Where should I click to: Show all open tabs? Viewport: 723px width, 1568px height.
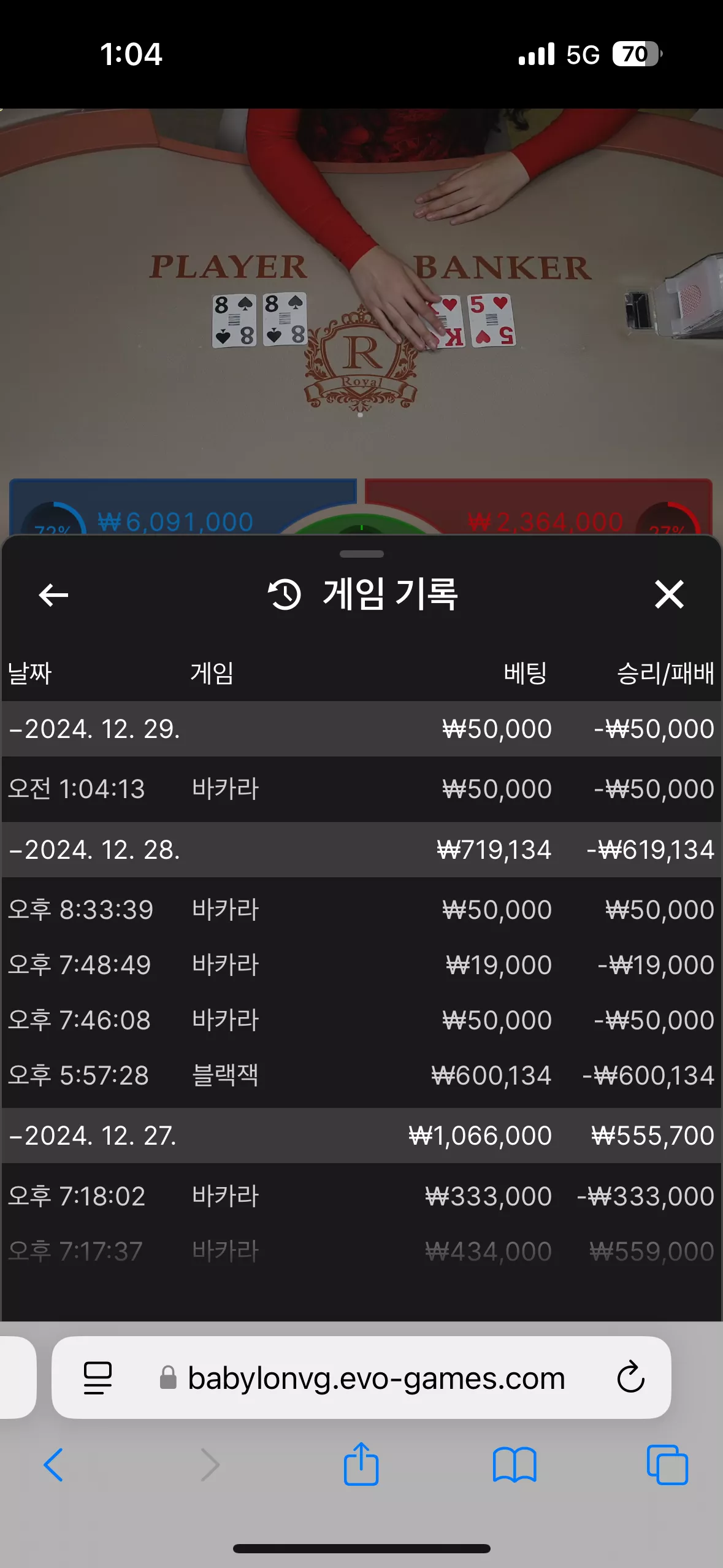coord(667,1465)
